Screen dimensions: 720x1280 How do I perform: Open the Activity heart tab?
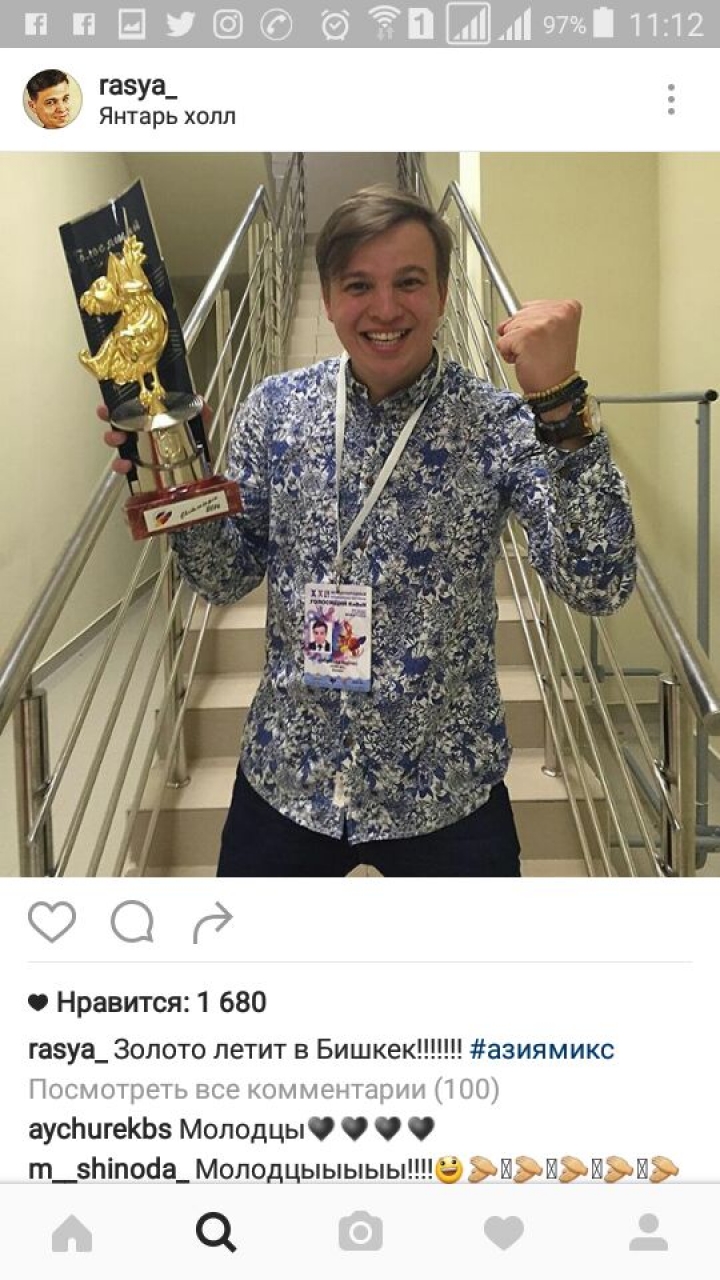[504, 1232]
